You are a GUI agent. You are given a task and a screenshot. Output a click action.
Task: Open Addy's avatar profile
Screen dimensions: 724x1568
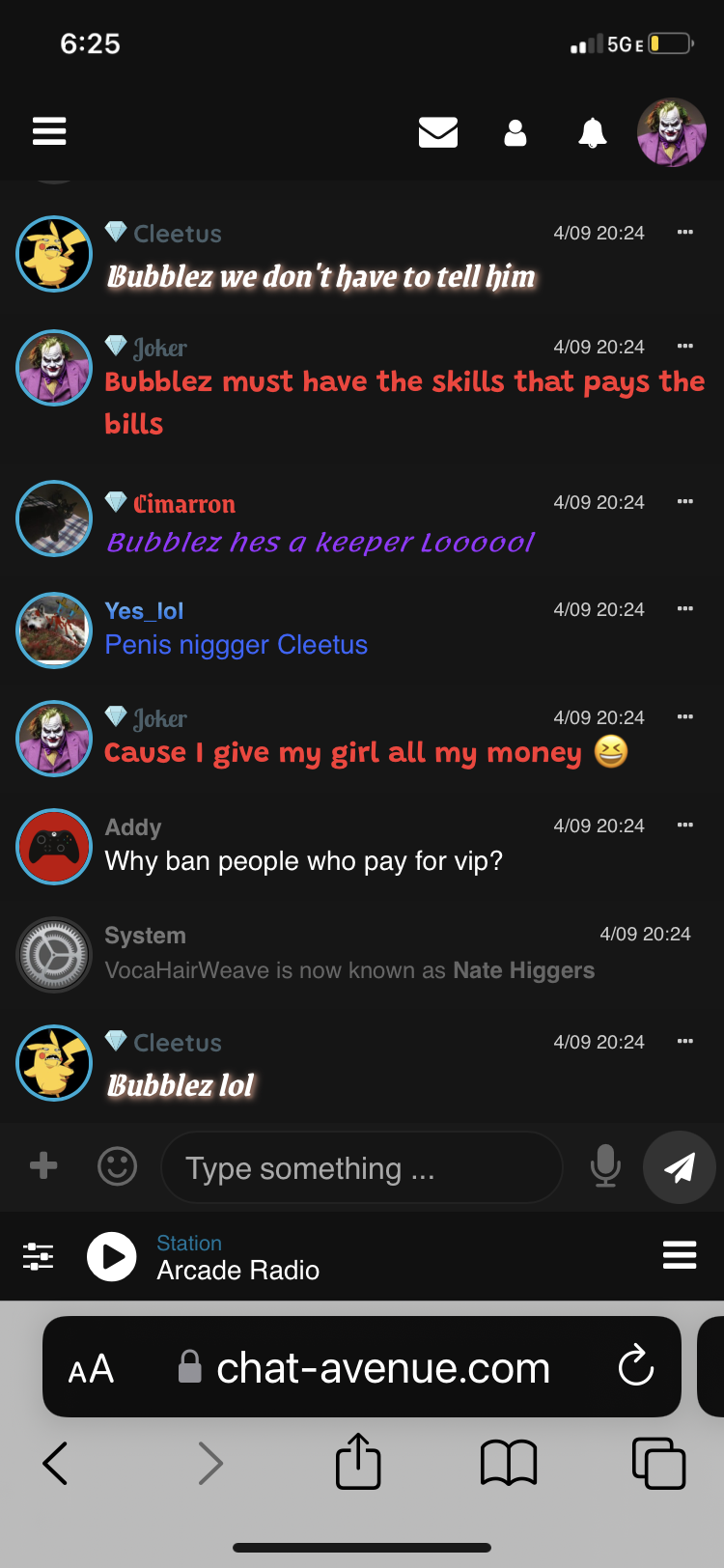tap(54, 847)
